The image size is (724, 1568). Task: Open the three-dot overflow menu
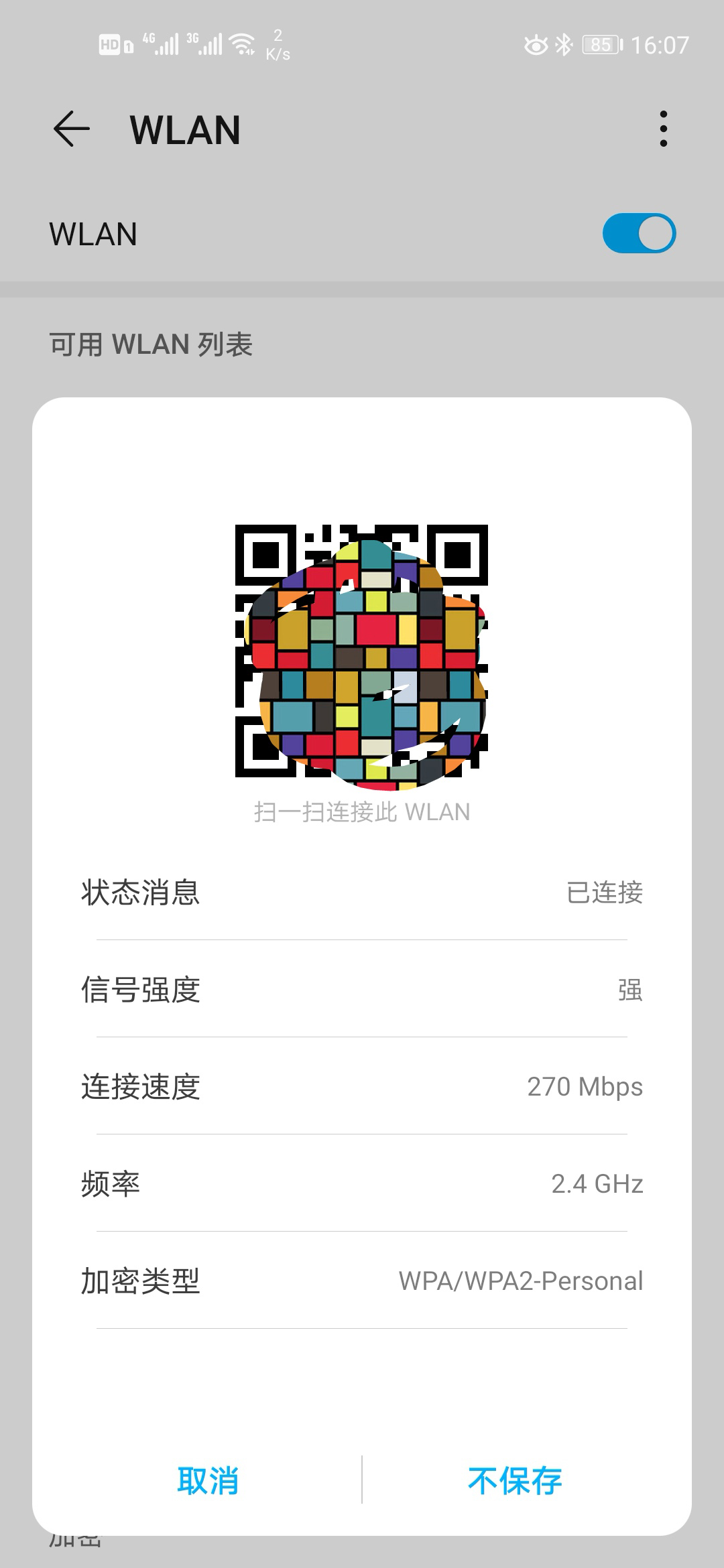[x=664, y=129]
